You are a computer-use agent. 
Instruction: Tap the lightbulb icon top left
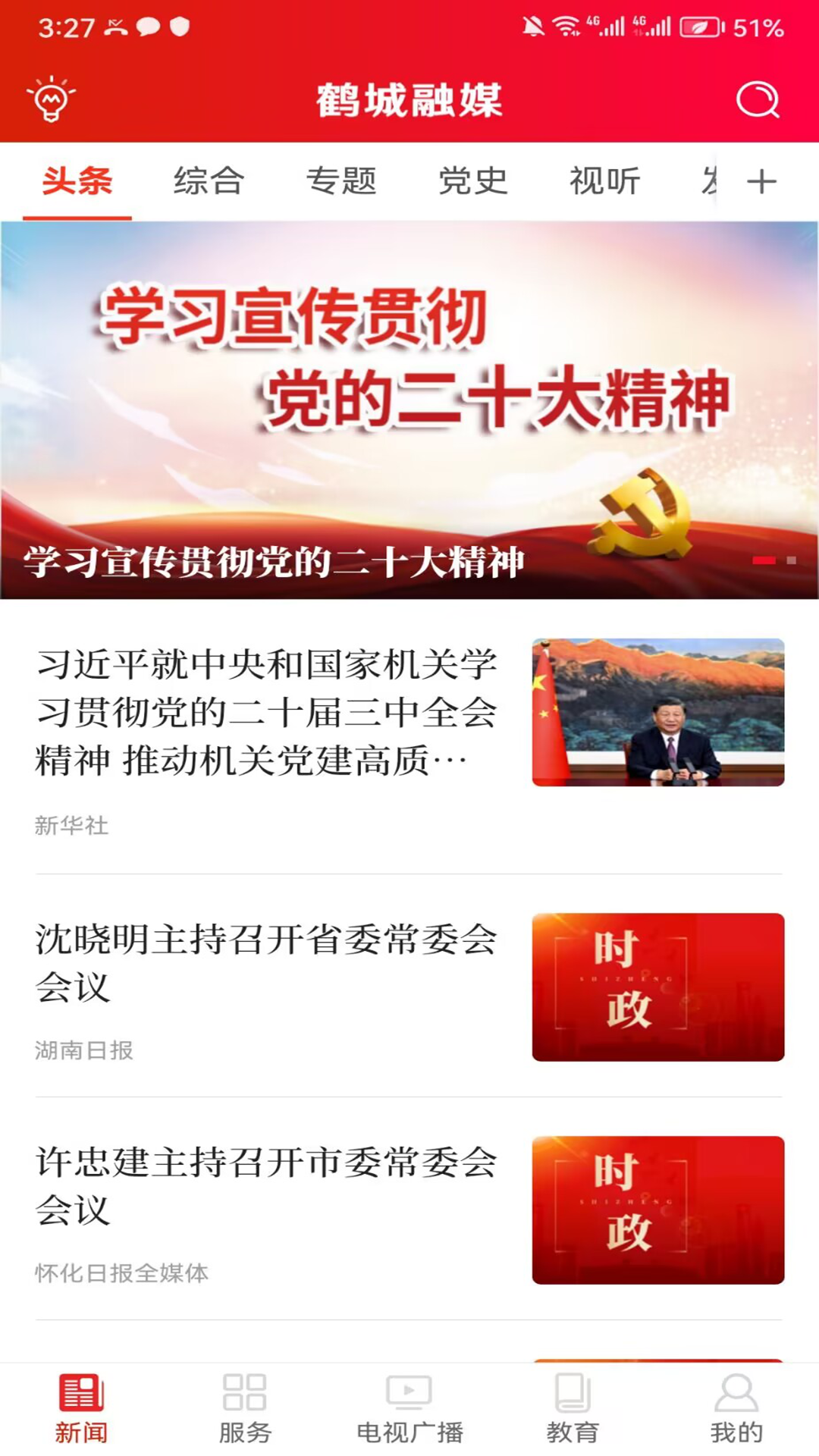click(49, 99)
